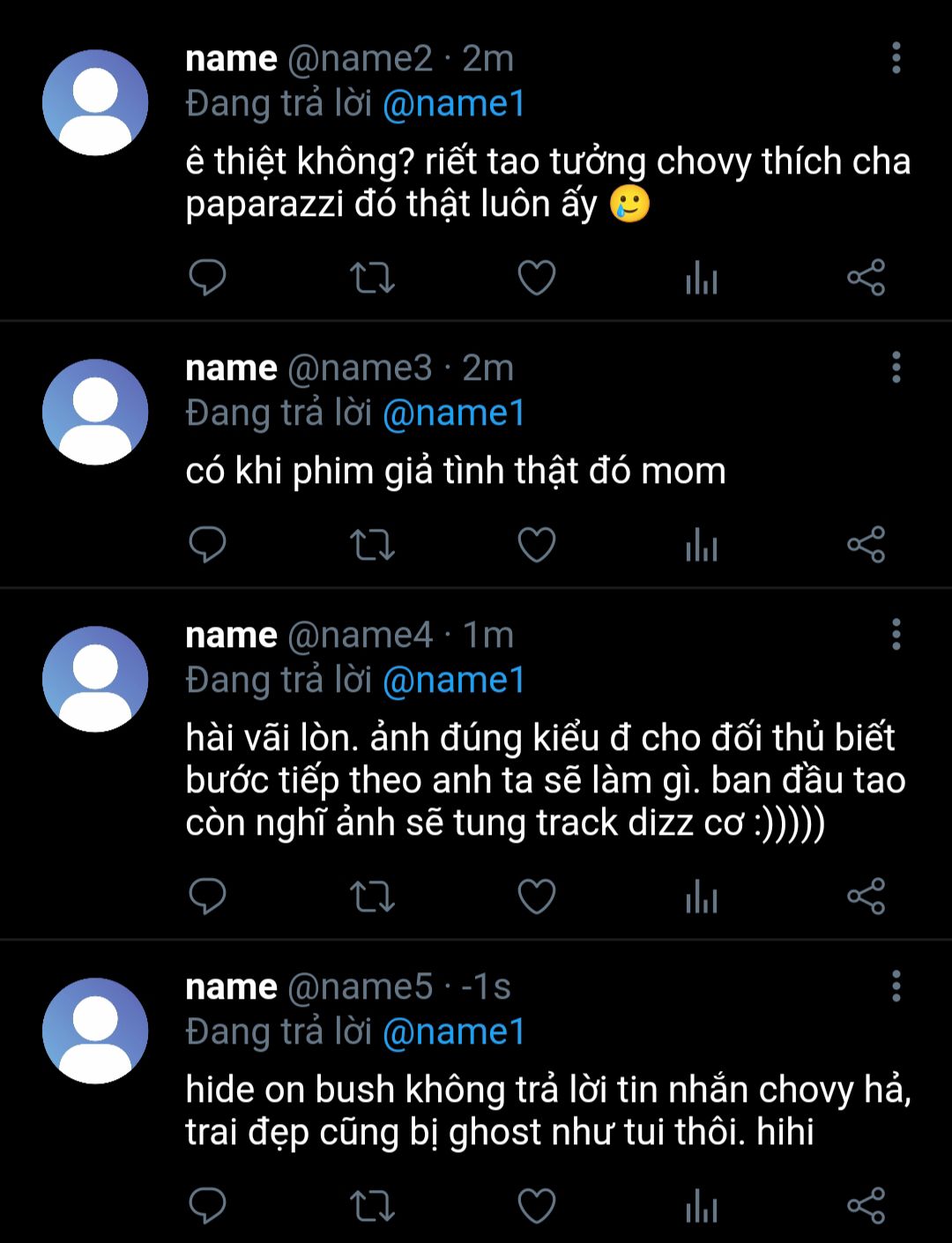Open overflow menu on @name2's tweet
Image resolution: width=952 pixels, height=1243 pixels.
pos(896,58)
